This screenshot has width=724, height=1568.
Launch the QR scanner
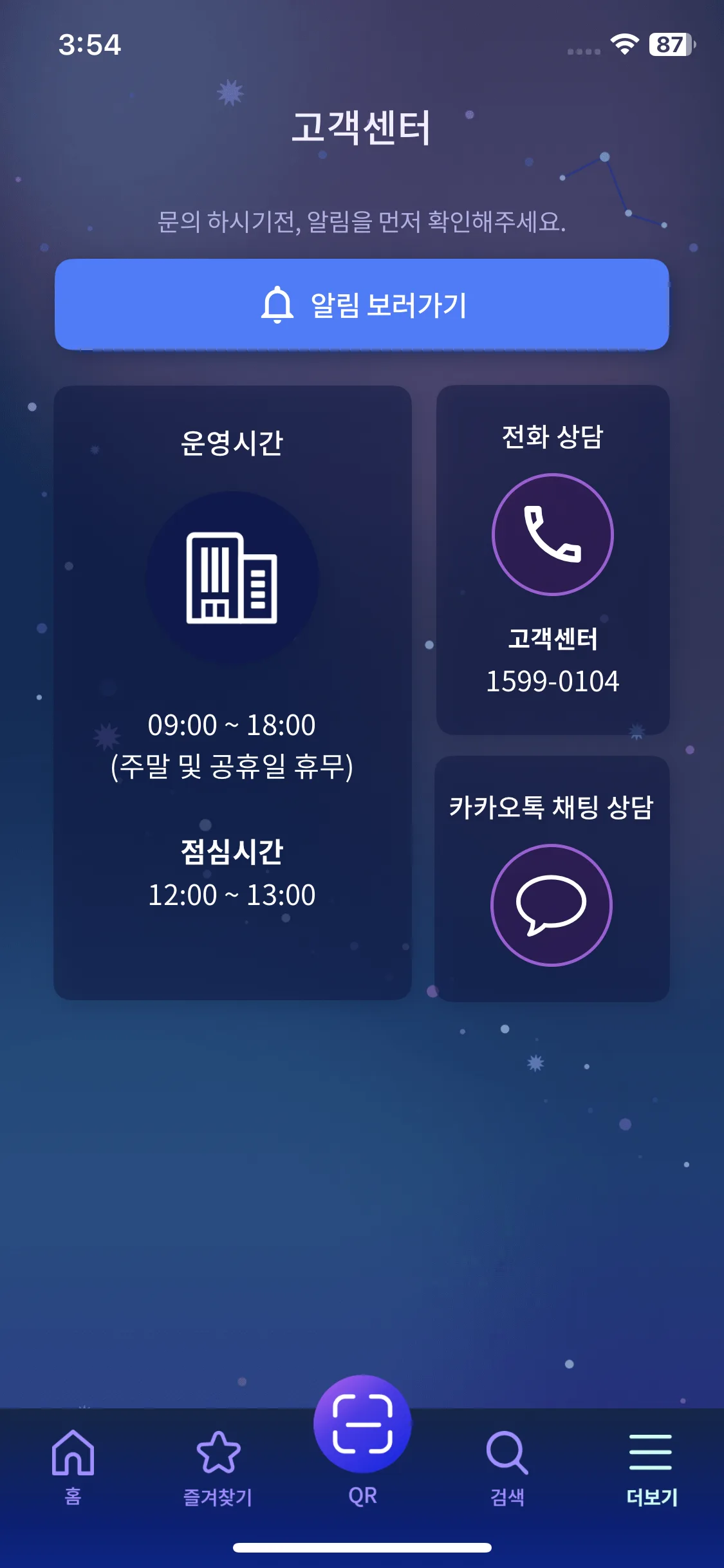tap(362, 1425)
